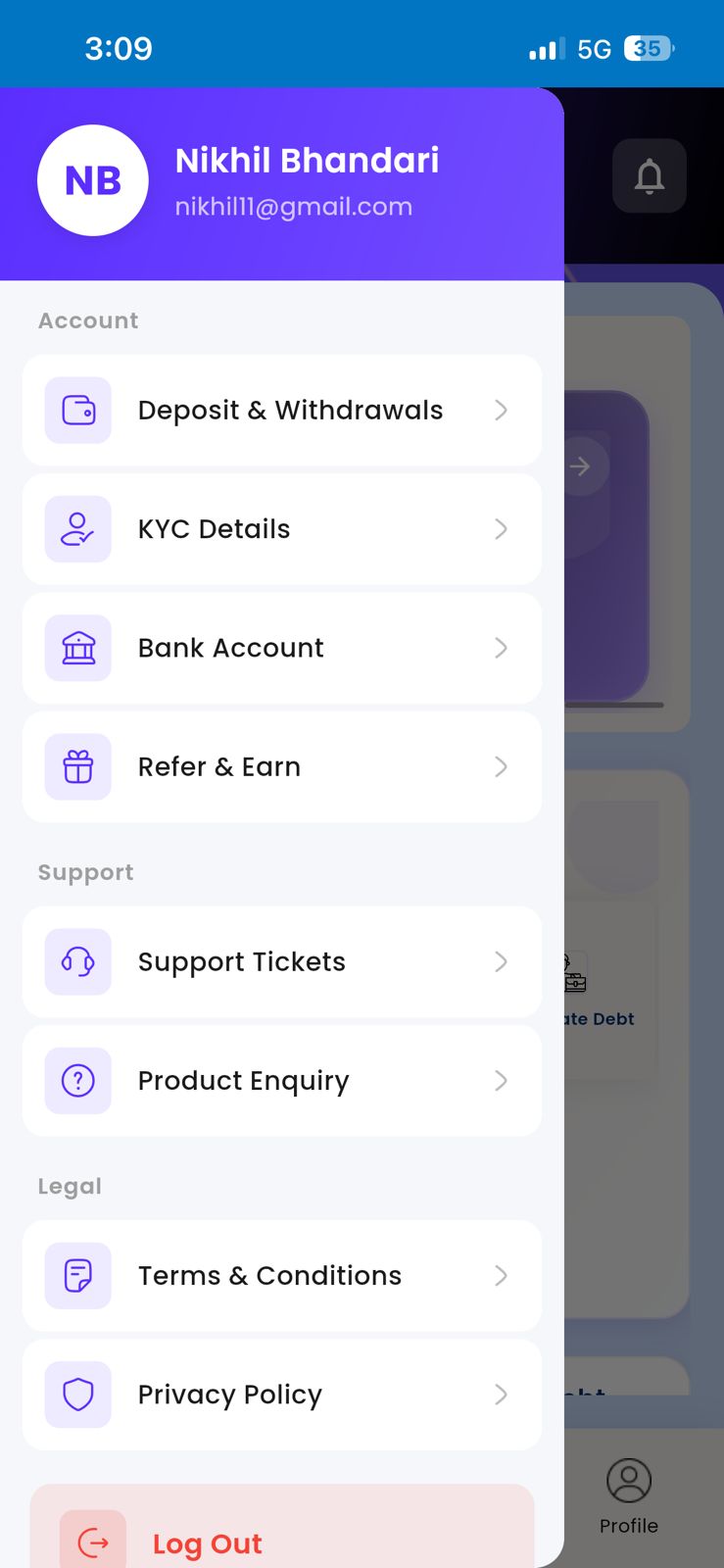Image resolution: width=724 pixels, height=1568 pixels.
Task: Click the bank building icon
Action: [77, 648]
